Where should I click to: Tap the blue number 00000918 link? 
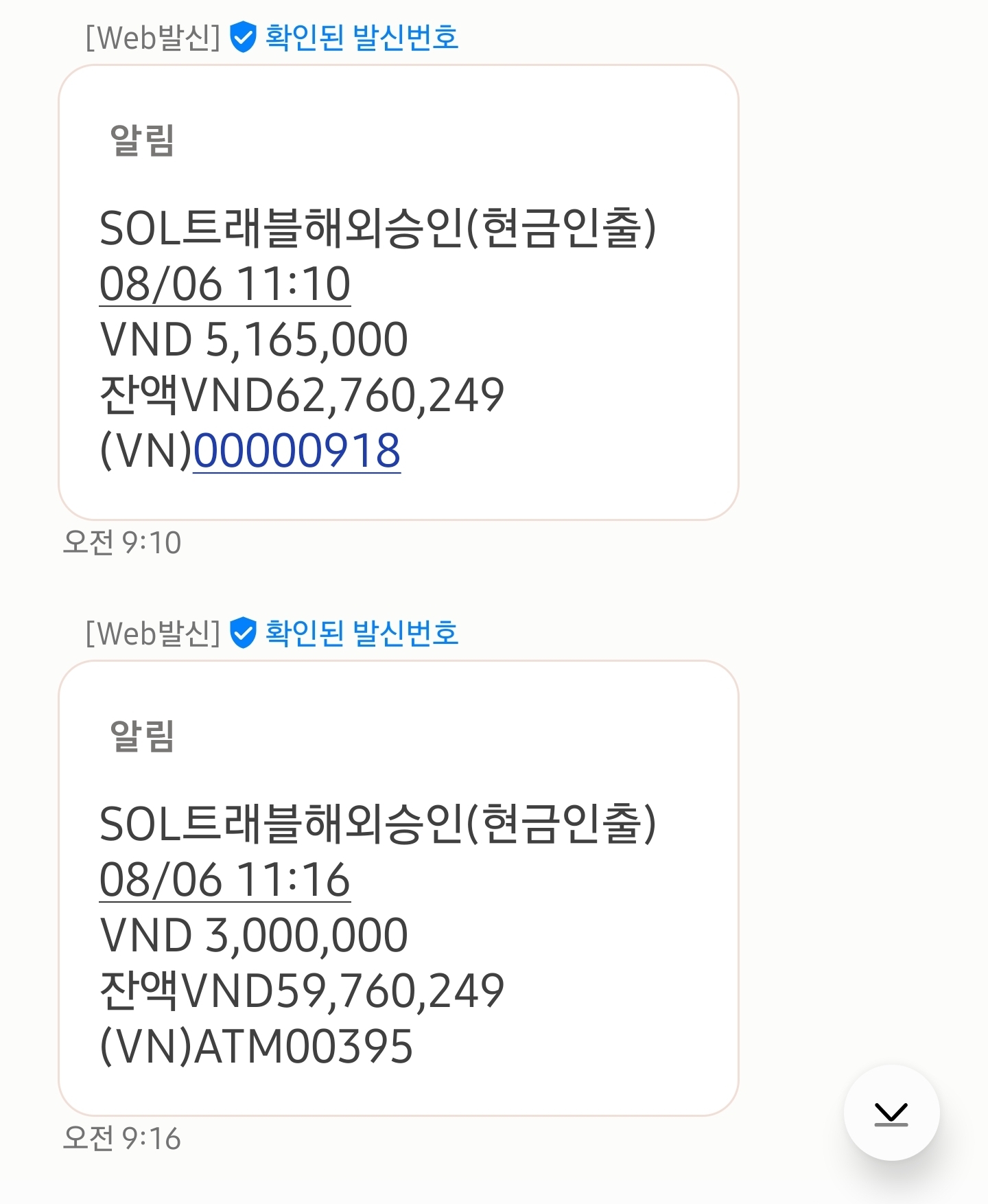296,451
